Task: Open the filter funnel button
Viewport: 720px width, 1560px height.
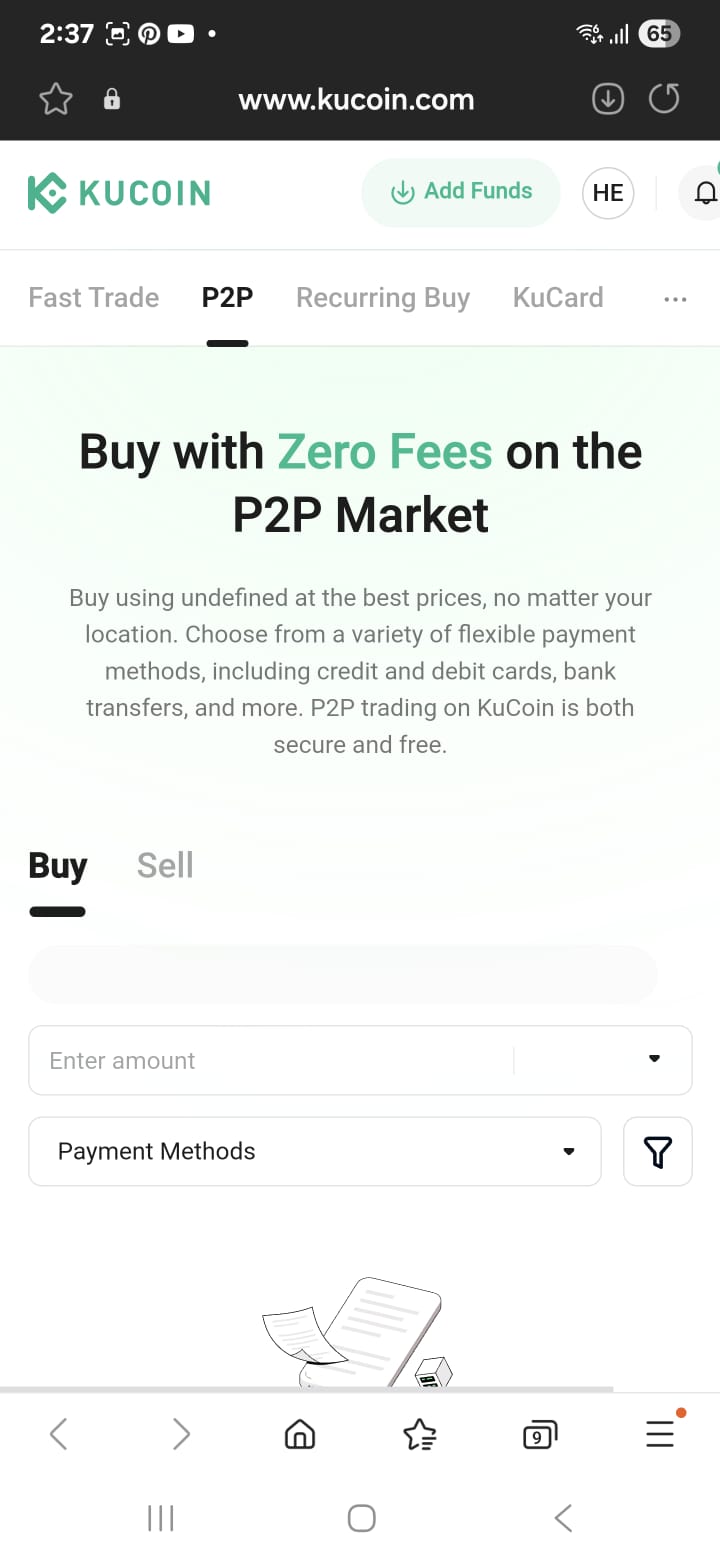Action: (x=658, y=1152)
